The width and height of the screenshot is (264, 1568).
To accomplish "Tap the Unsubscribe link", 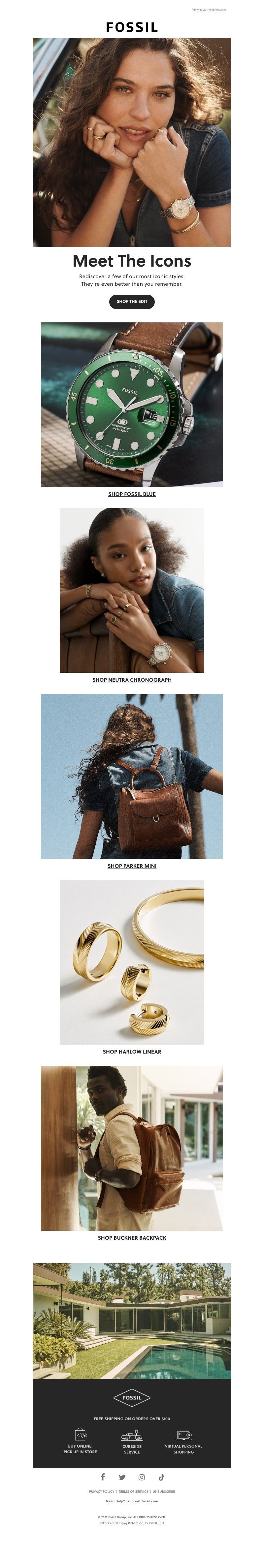I will 164,1491.
